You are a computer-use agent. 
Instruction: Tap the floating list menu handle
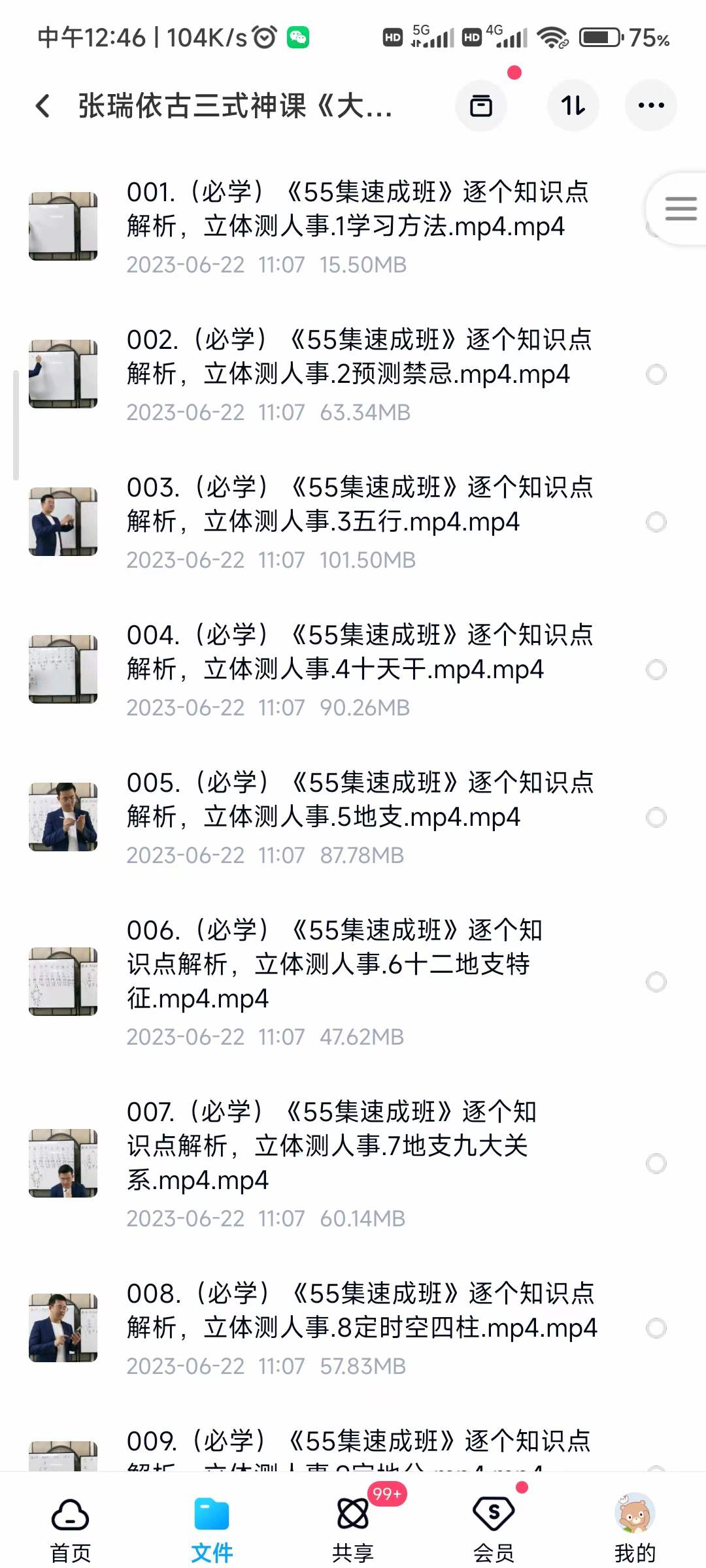pyautogui.click(x=680, y=209)
